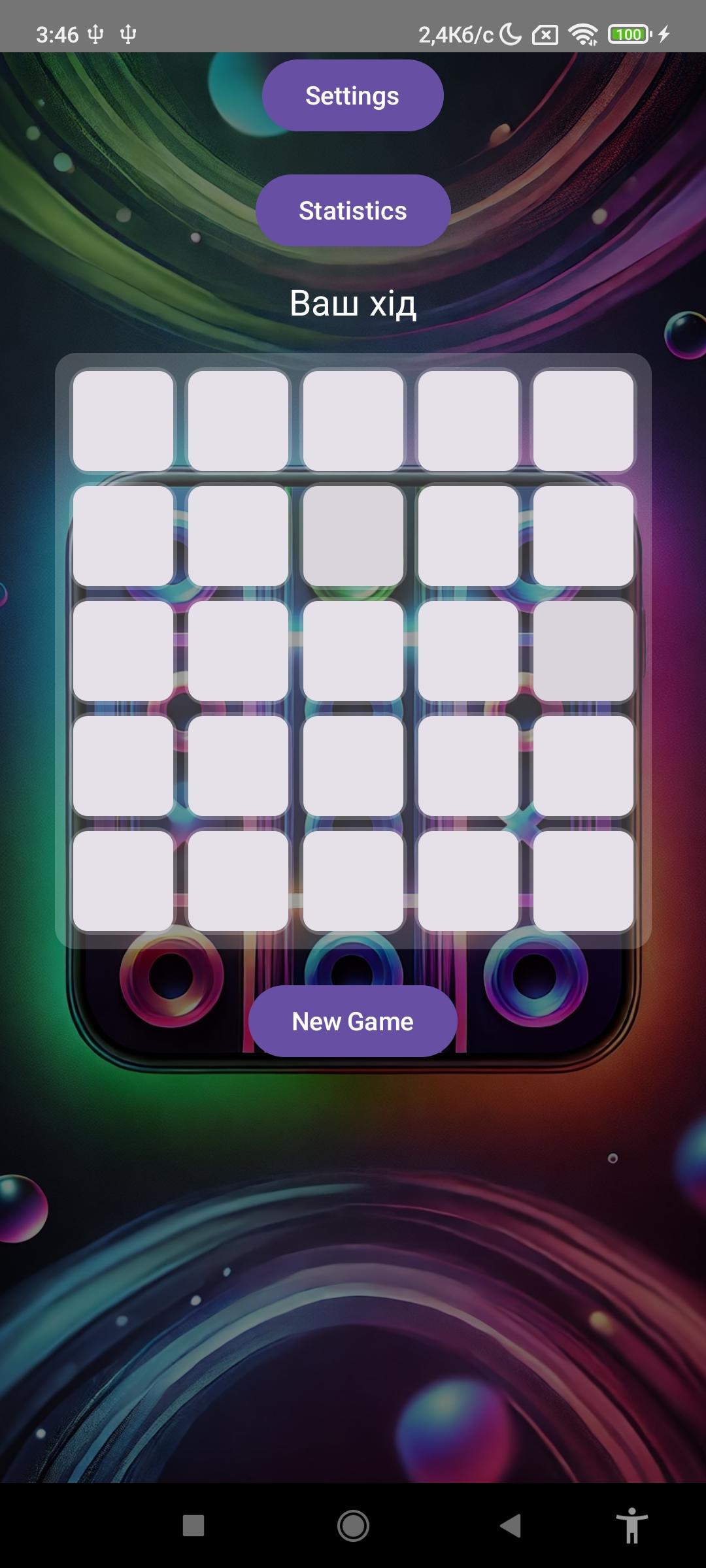Mark the center cell of the board

pyautogui.click(x=353, y=651)
